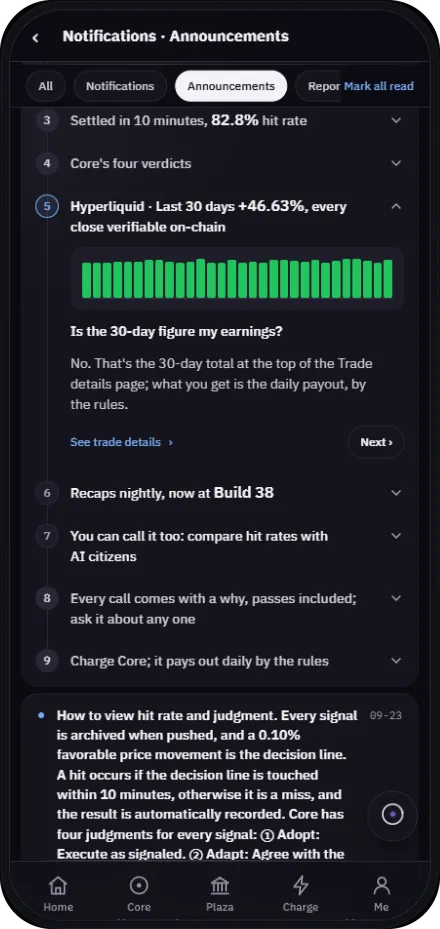Switch to the Charge tab
This screenshot has height=929, width=440.
coord(301,893)
